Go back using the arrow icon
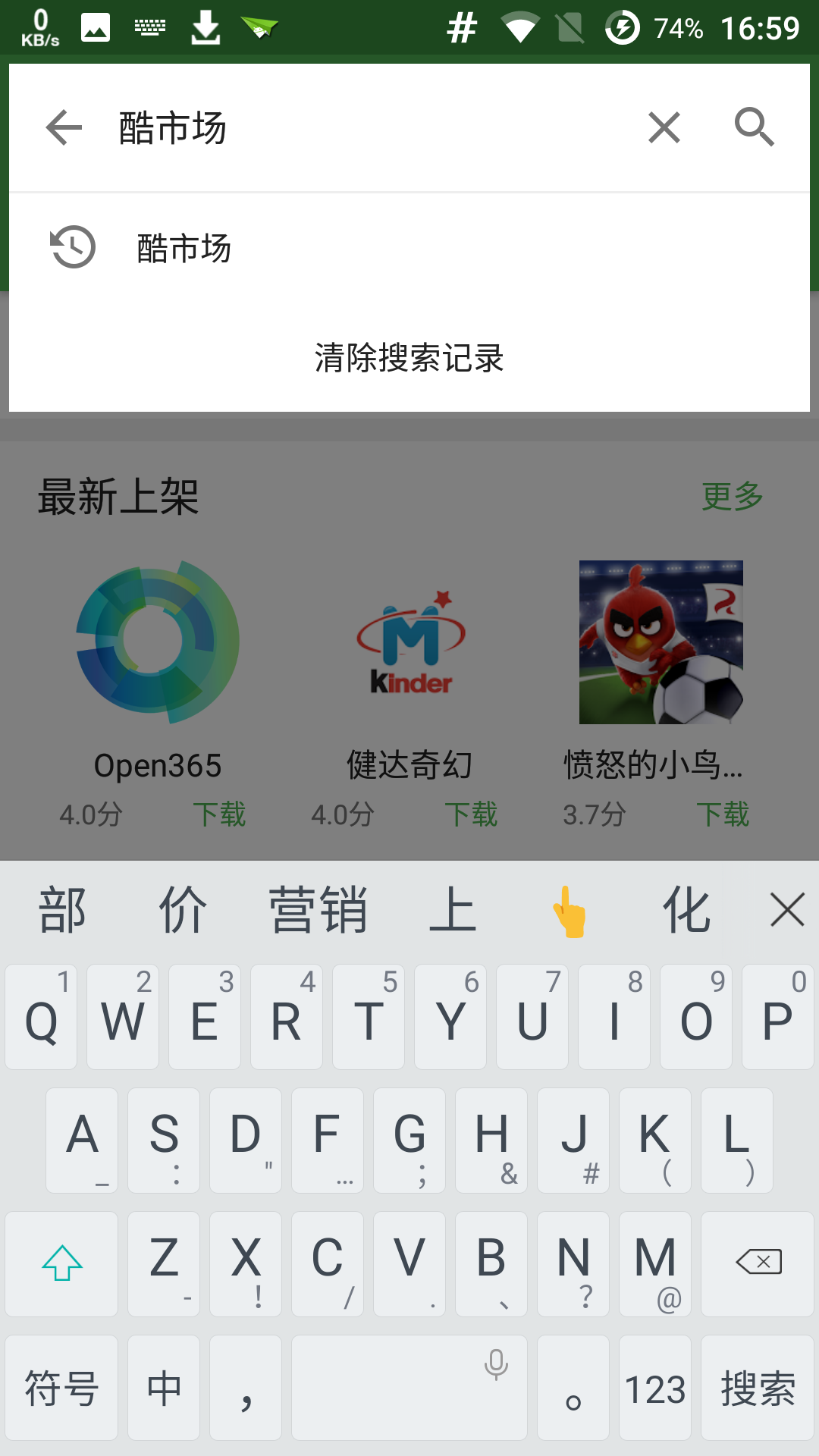 [64, 127]
